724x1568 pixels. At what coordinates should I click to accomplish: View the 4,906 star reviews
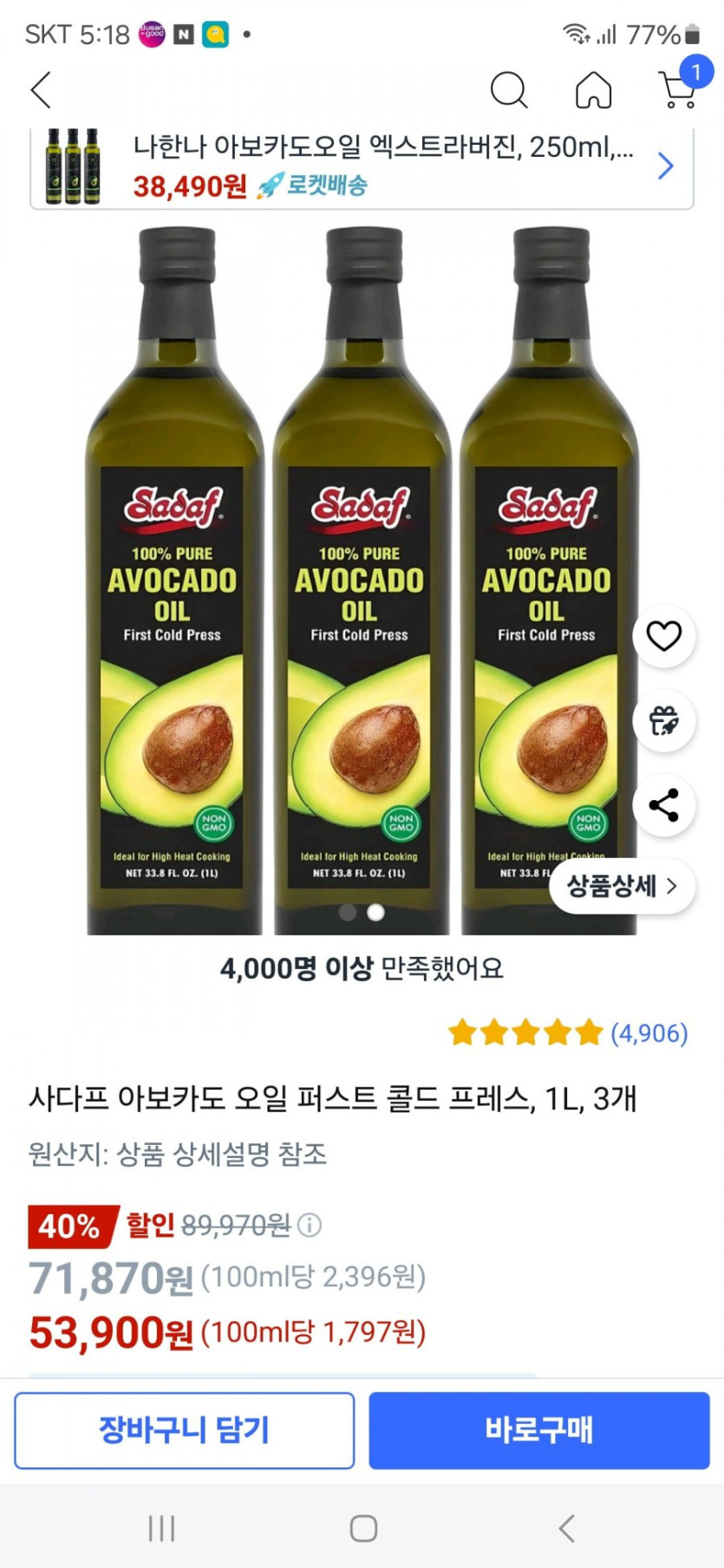tap(568, 1032)
